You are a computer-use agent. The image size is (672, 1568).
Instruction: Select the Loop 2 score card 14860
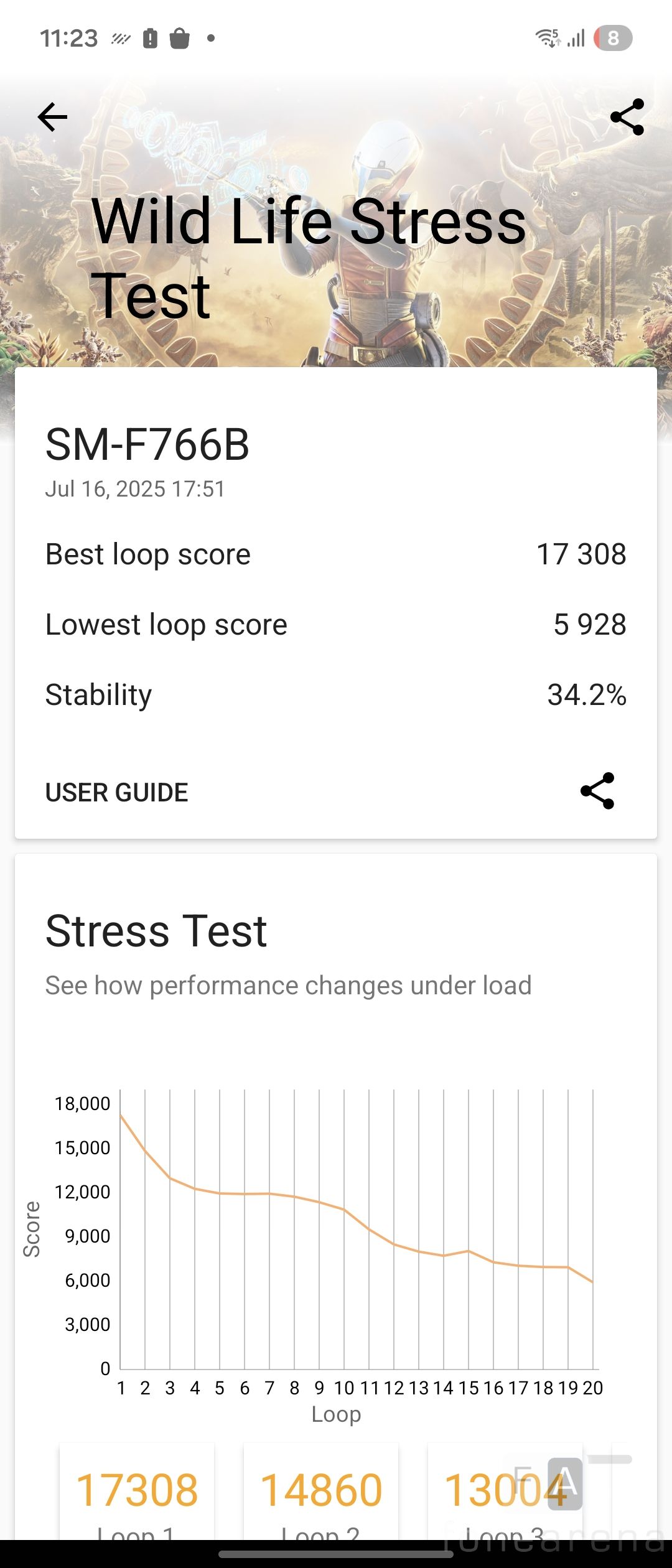(321, 1493)
